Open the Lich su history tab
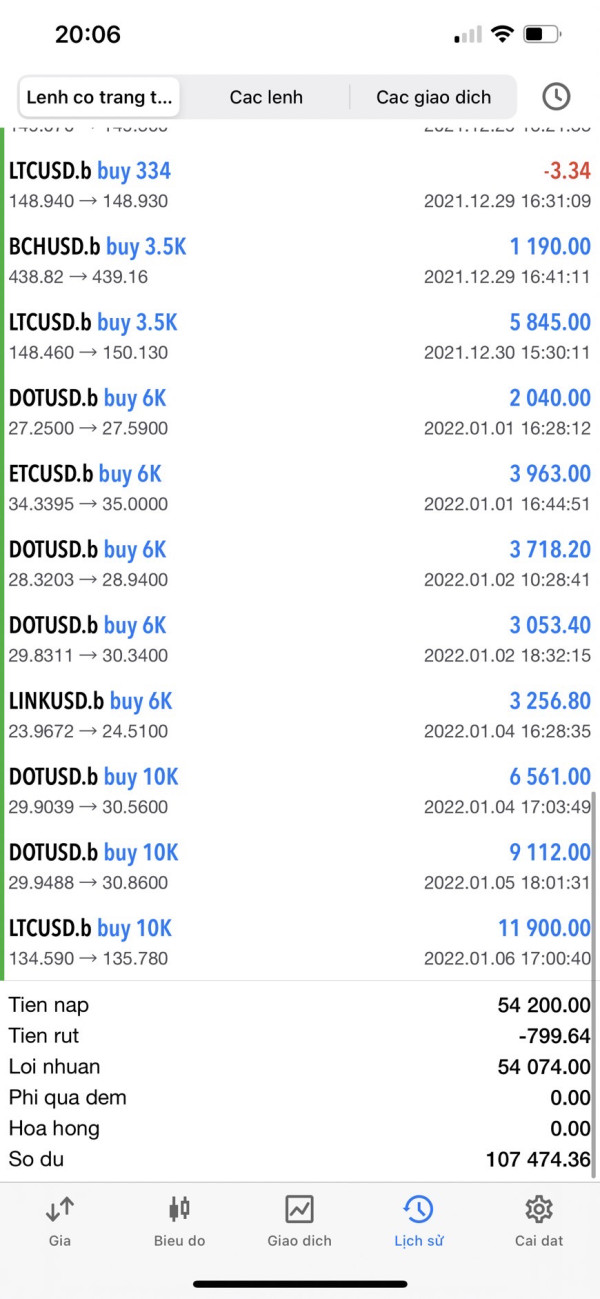600x1299 pixels. [419, 1221]
